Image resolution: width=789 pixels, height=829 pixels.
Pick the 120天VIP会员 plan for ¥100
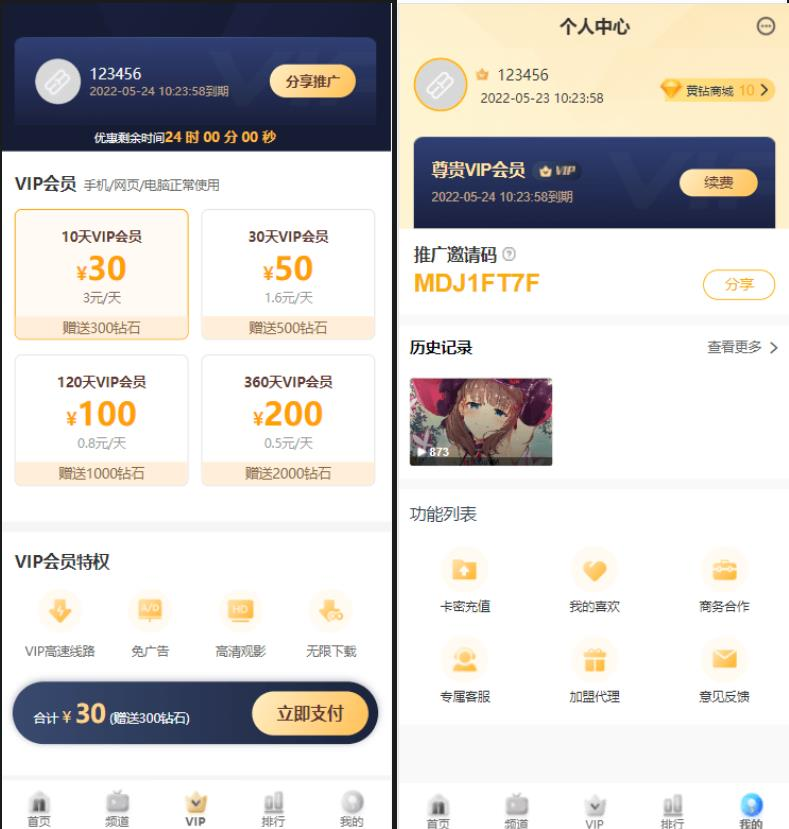tap(101, 419)
